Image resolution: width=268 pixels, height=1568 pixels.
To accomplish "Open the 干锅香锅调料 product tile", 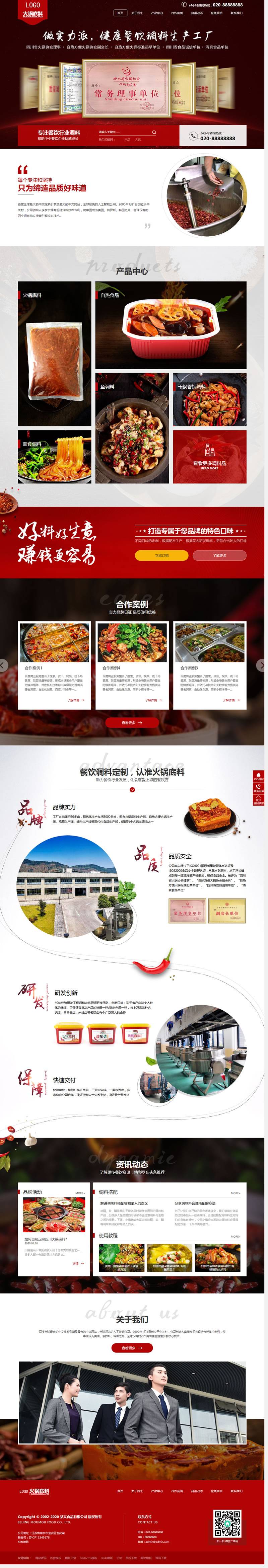I will coord(209,400).
